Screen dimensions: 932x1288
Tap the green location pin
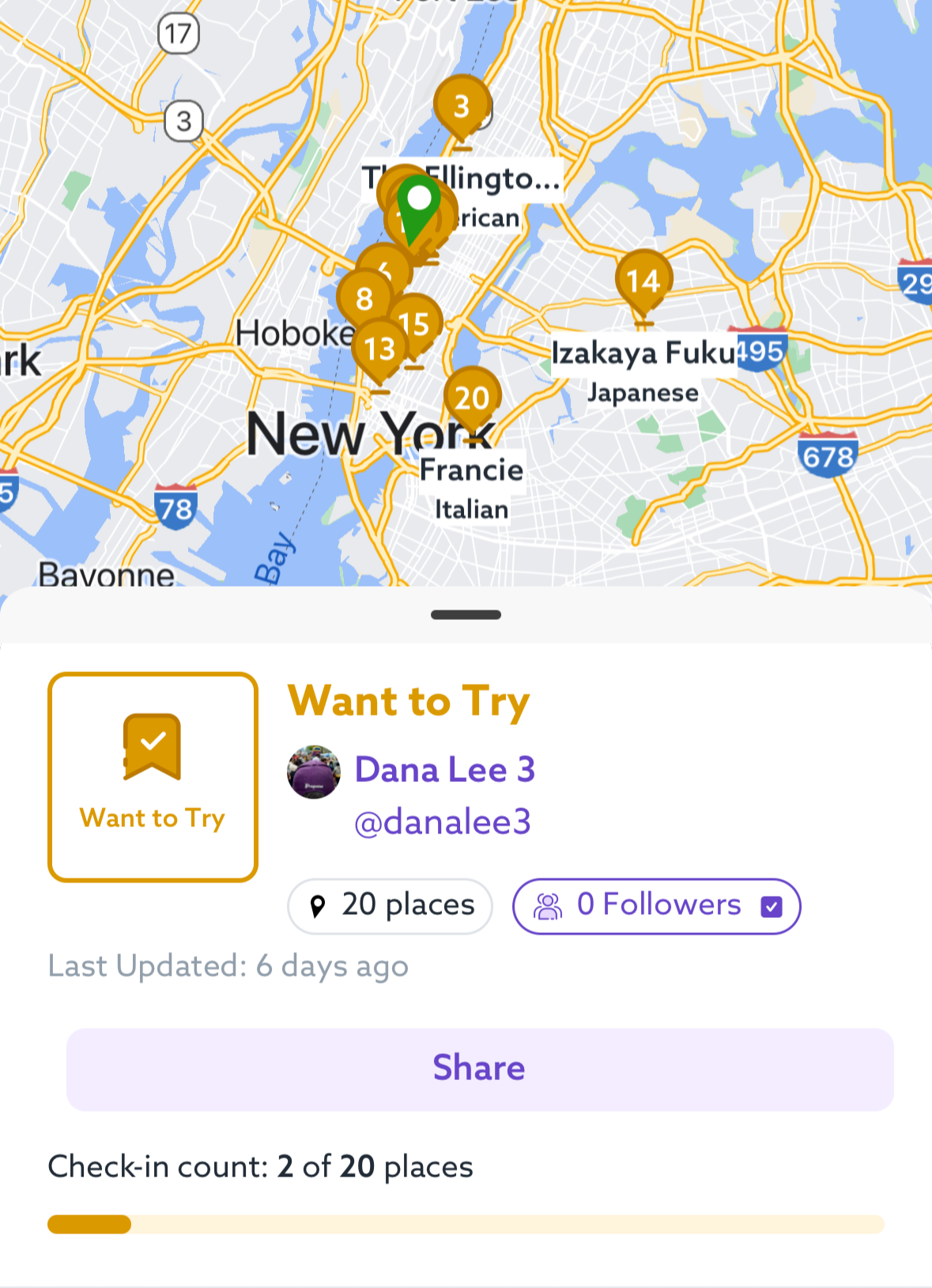pos(418,202)
